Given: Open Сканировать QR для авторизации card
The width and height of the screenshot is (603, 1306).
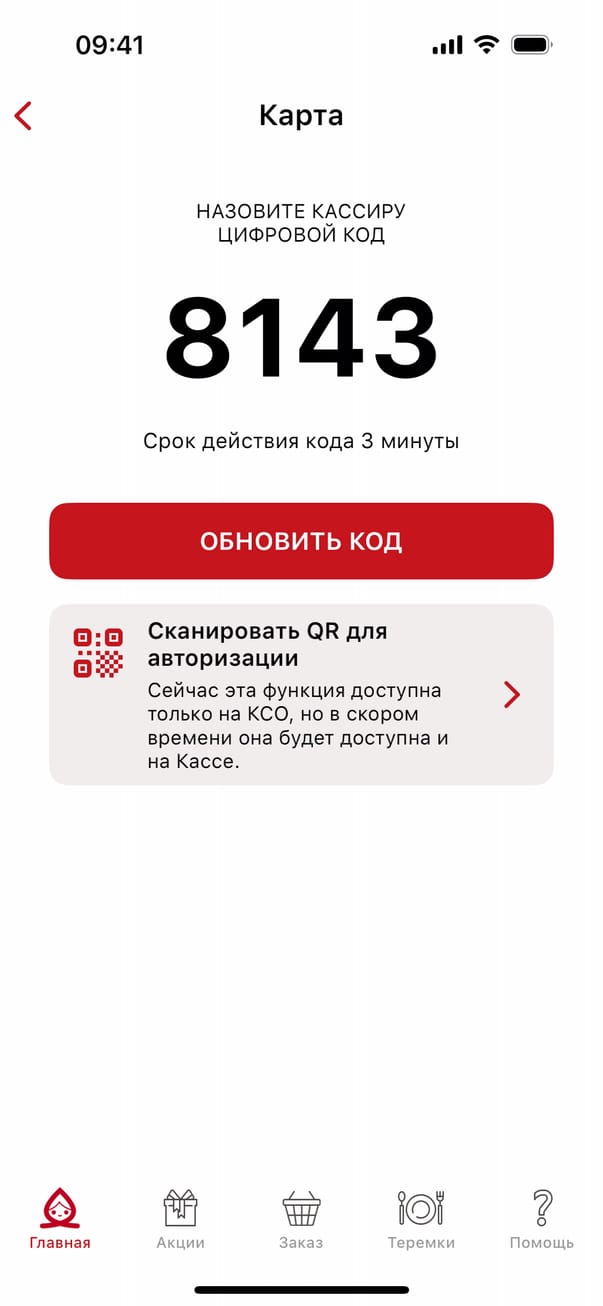Looking at the screenshot, I should coord(301,694).
